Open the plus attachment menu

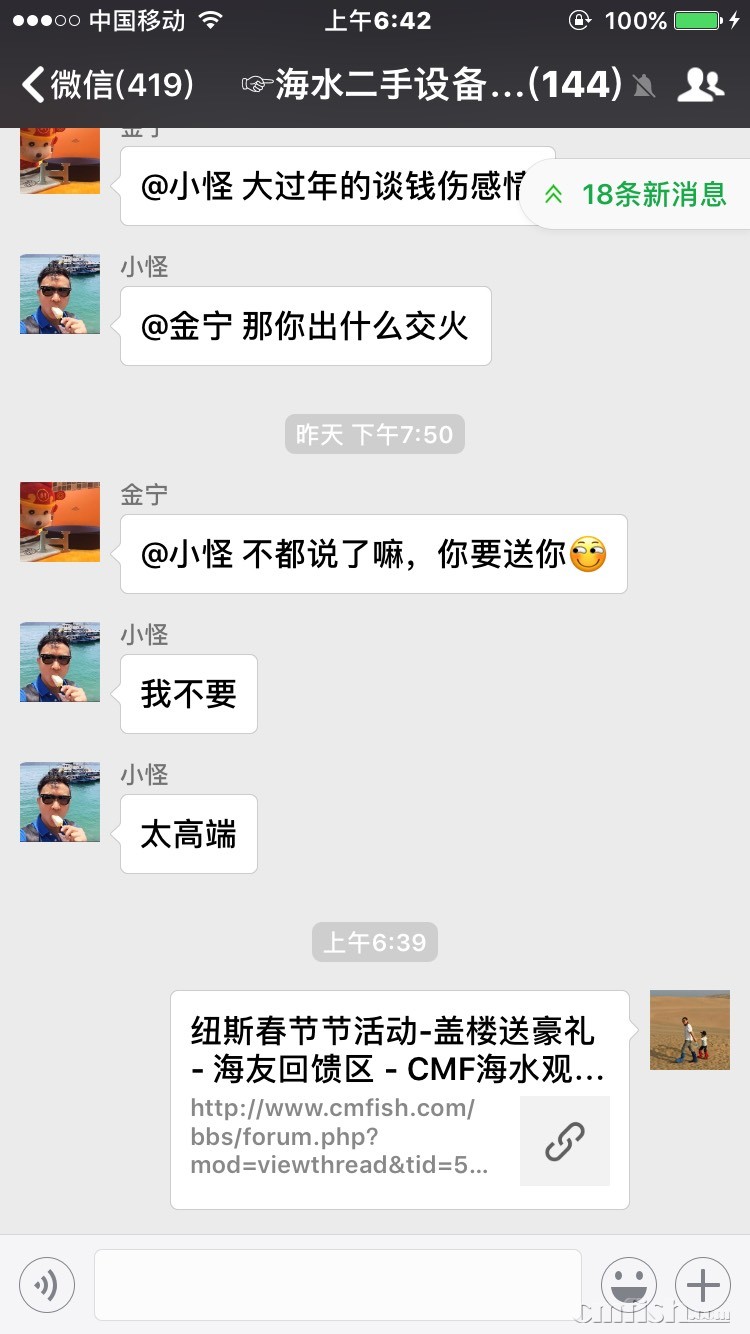pos(702,1285)
